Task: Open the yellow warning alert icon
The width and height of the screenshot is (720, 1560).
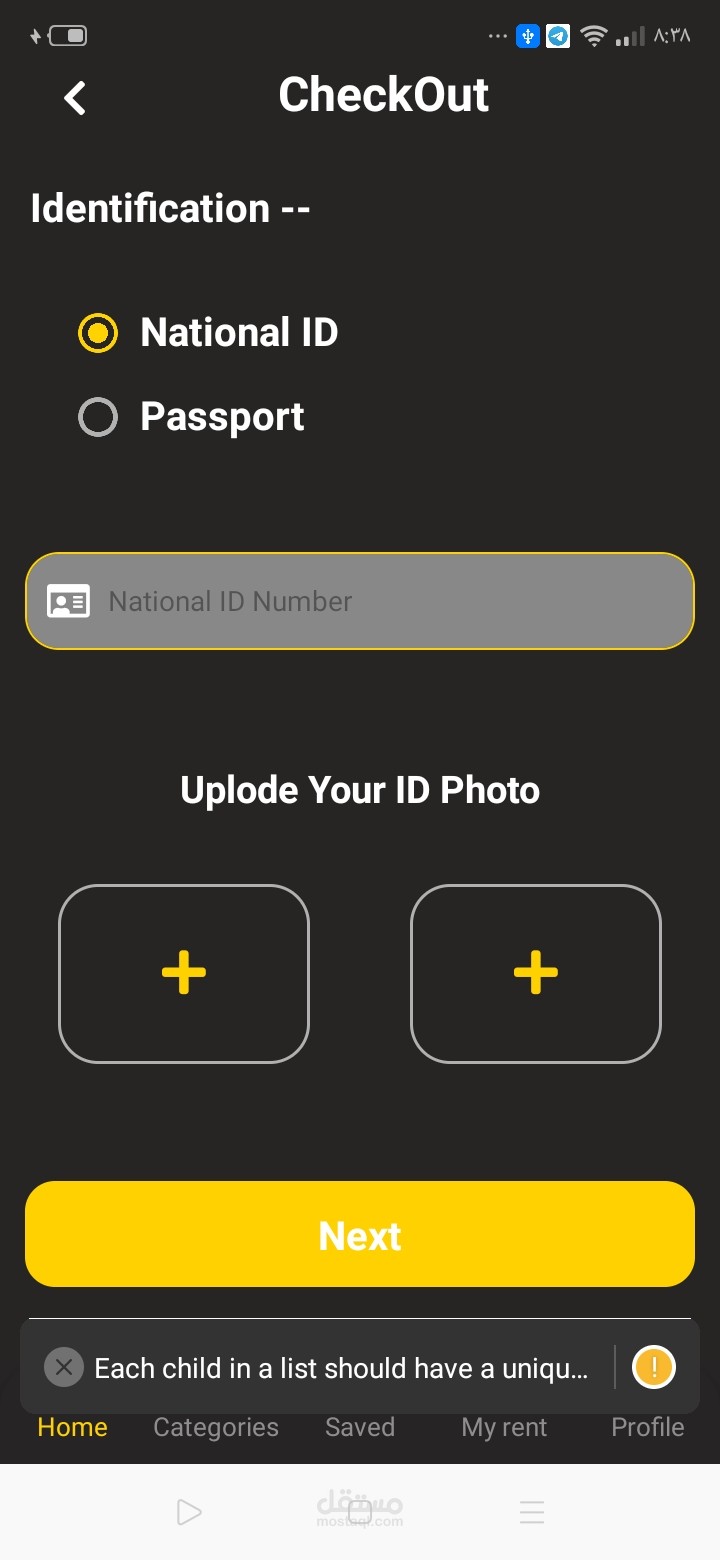Action: [x=654, y=1367]
